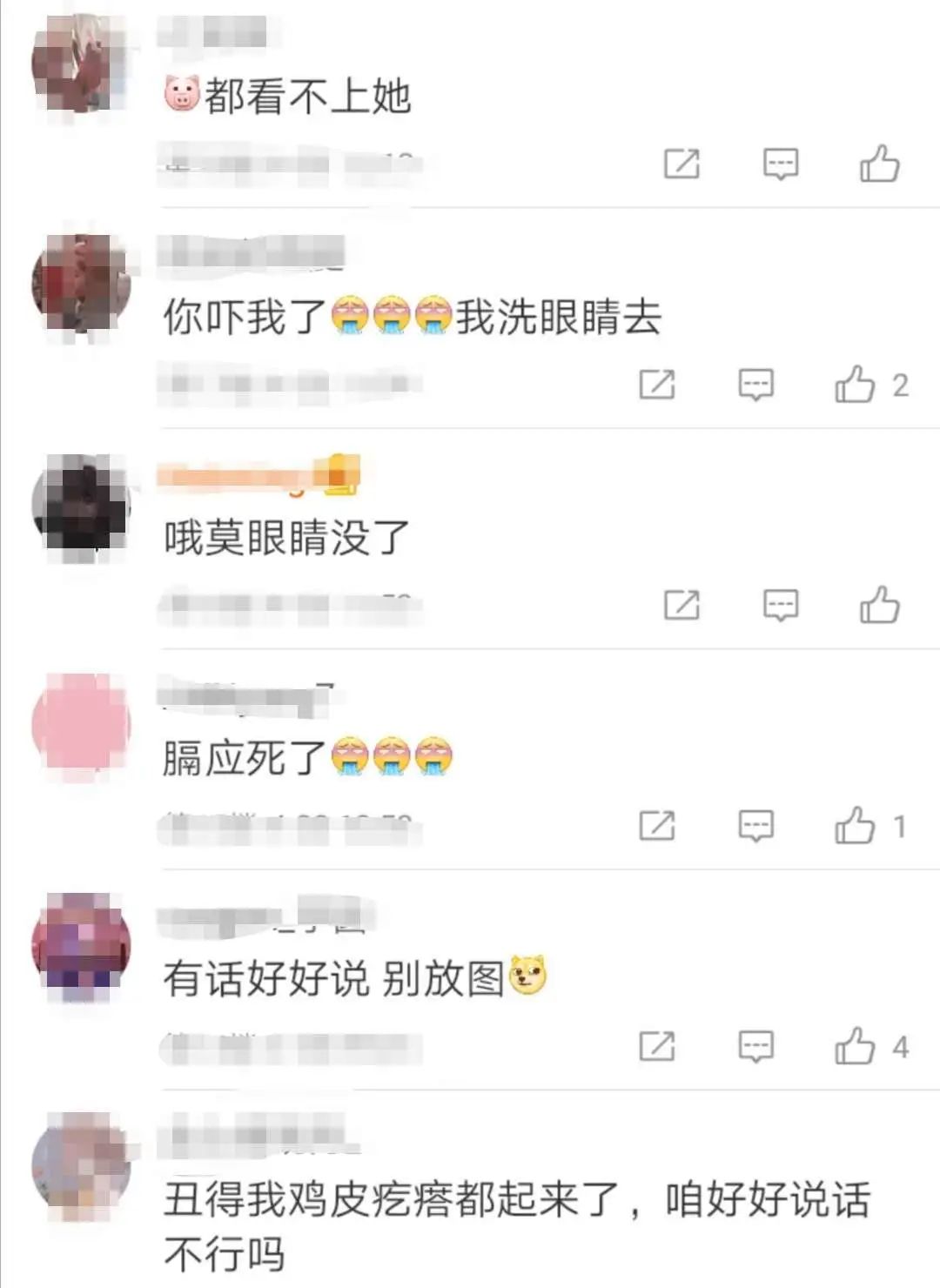The width and height of the screenshot is (940, 1288).
Task: Reply to the comment "哦莫眼睛没了"
Action: (780, 605)
